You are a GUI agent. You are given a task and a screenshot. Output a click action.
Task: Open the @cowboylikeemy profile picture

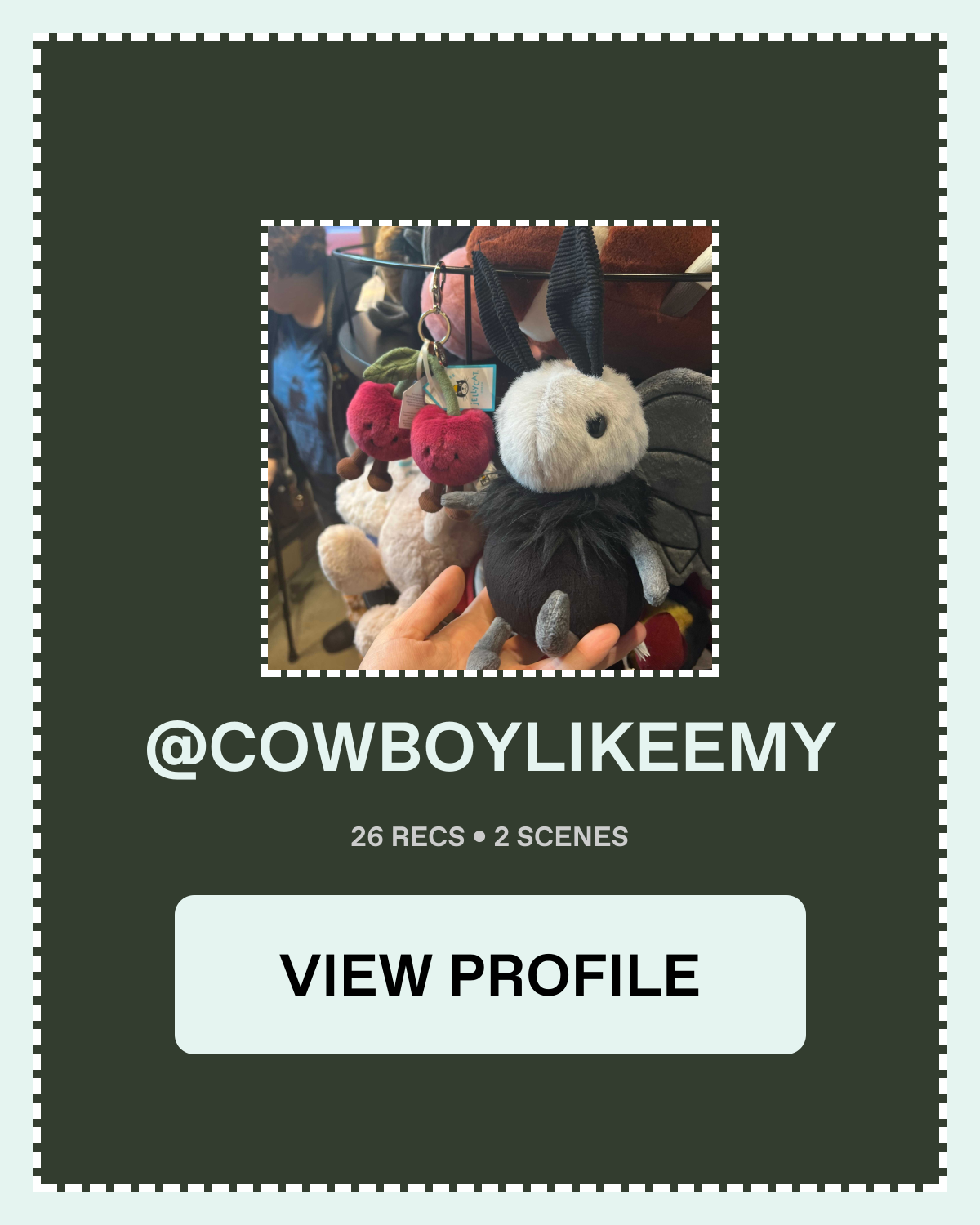490,448
